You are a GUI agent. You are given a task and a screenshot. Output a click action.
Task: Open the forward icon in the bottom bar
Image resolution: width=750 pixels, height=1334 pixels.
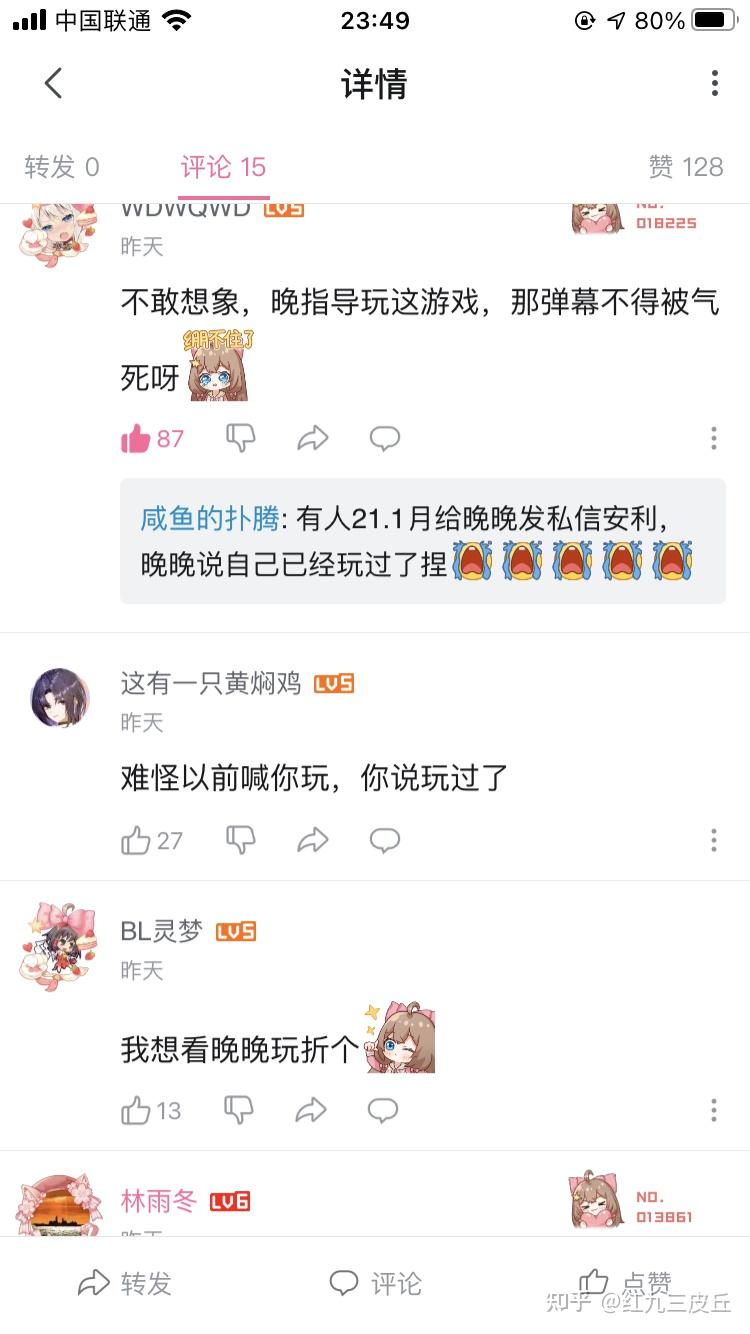(x=95, y=1283)
